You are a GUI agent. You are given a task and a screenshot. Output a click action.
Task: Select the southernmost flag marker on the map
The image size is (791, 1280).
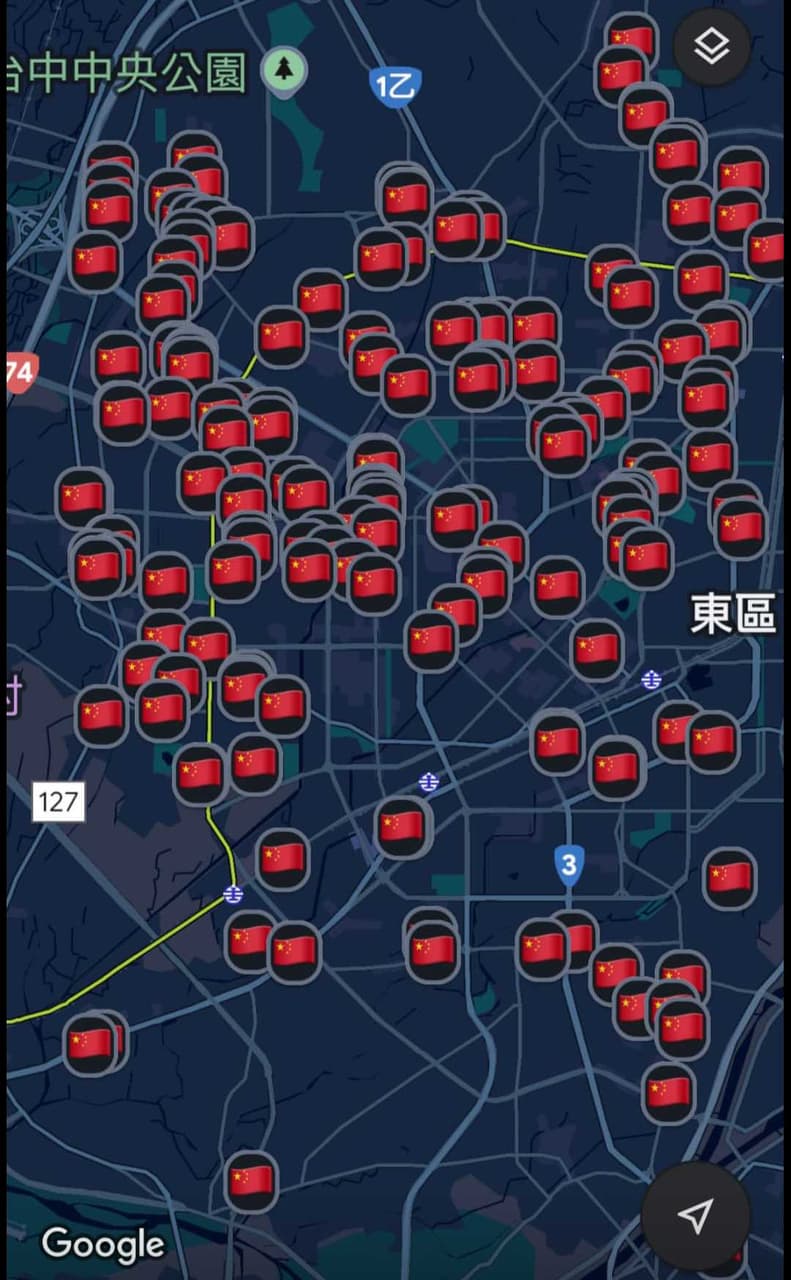pyautogui.click(x=251, y=1182)
